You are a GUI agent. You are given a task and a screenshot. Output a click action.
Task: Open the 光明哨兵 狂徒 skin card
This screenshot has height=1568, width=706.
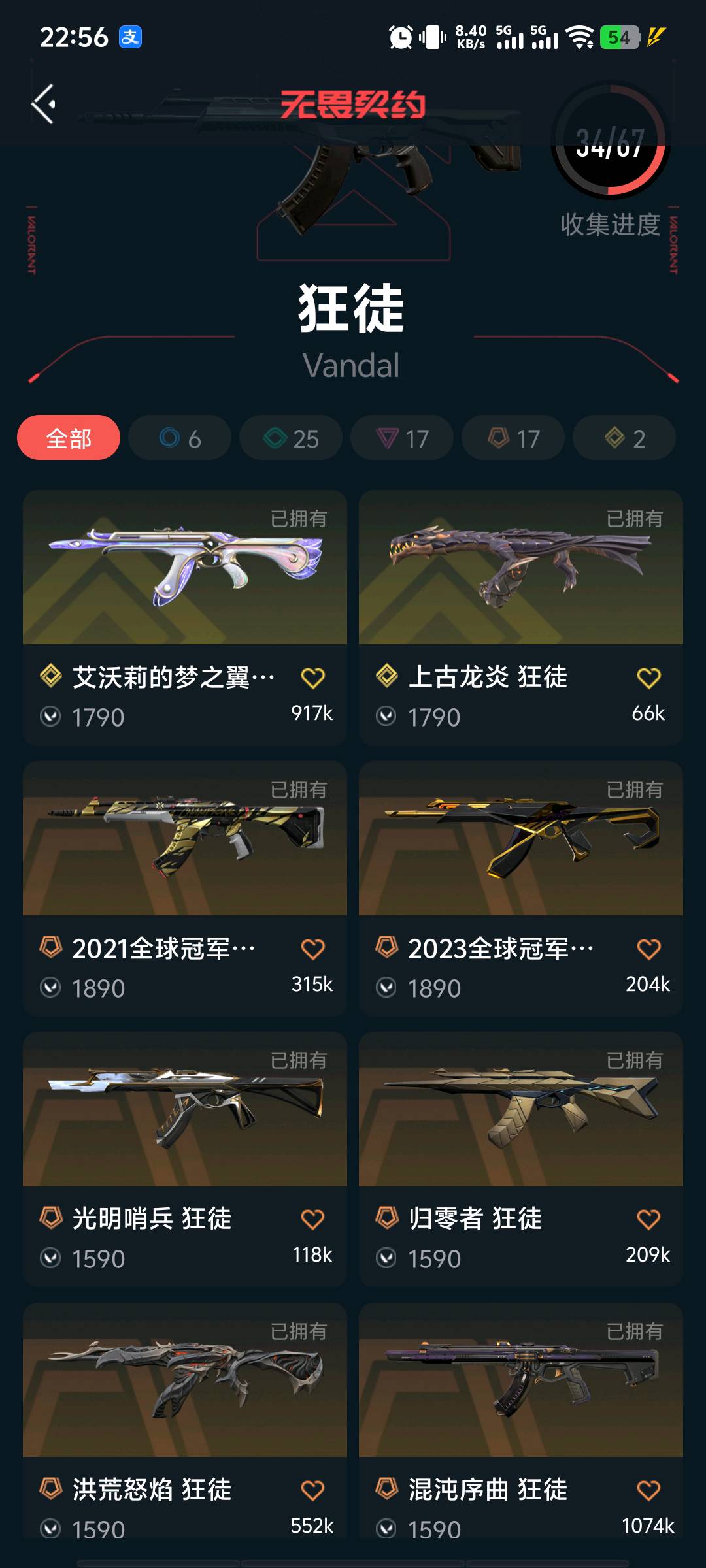[185, 1111]
